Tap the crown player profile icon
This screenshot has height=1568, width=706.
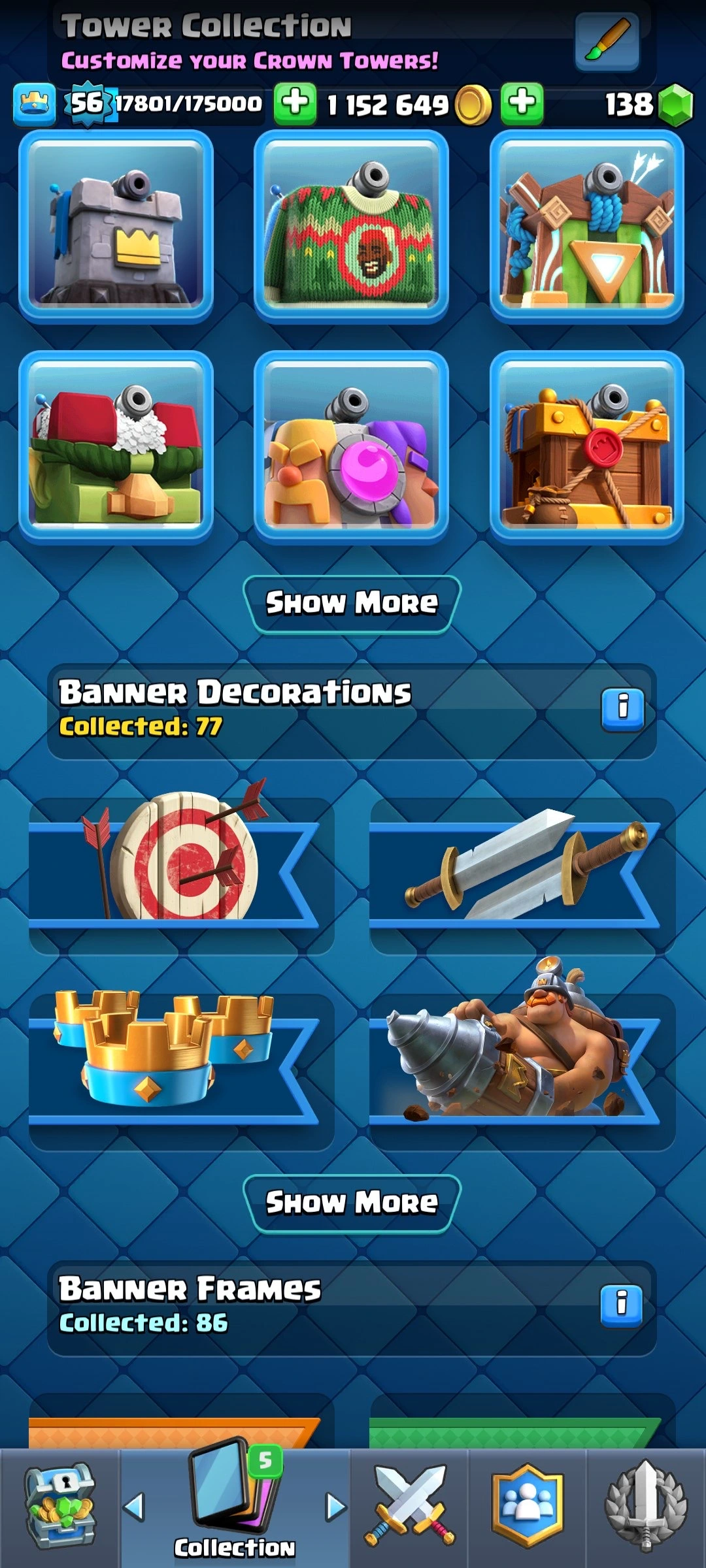coord(34,104)
